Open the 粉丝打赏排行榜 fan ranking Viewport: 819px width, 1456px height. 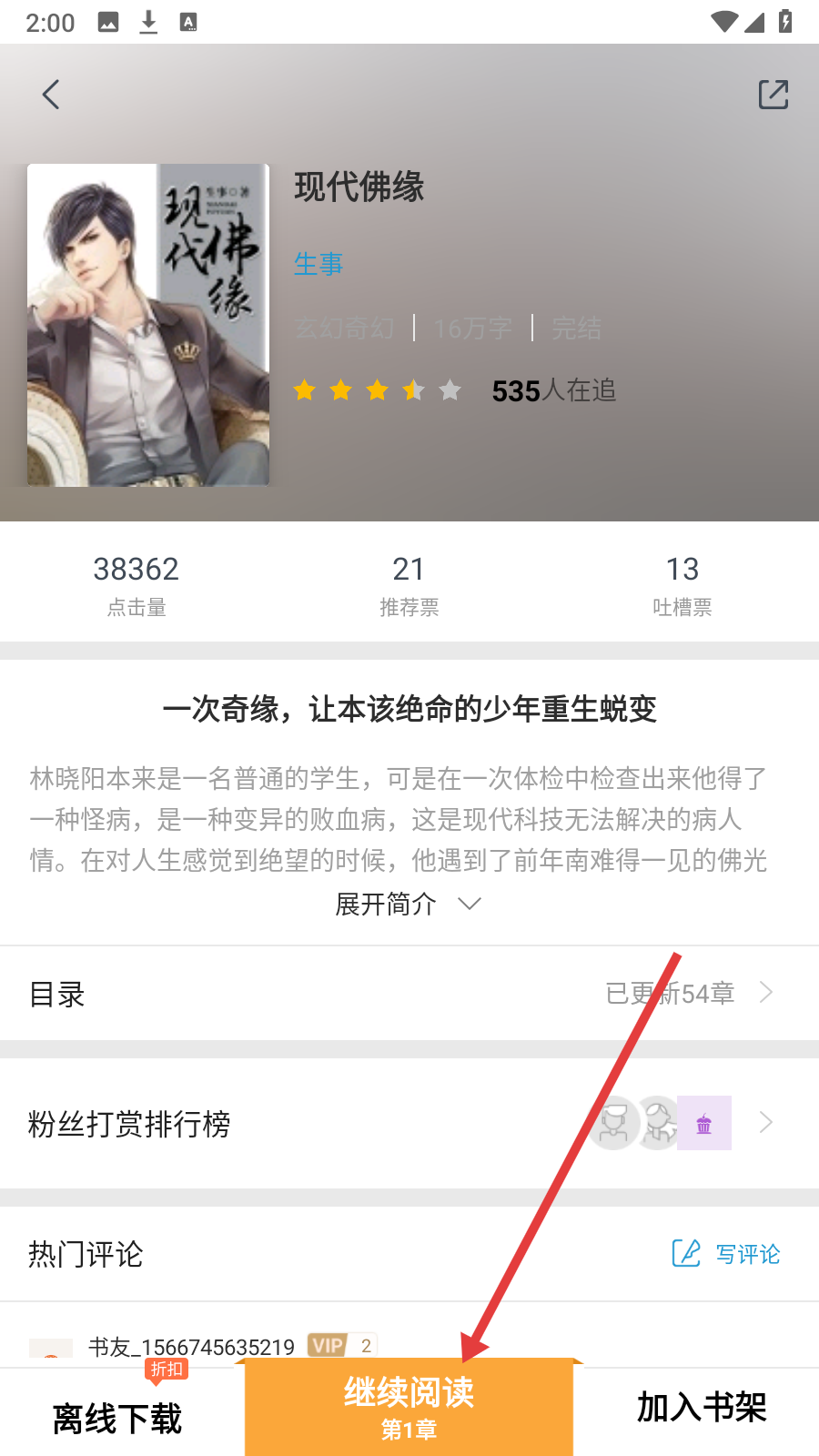click(409, 1124)
